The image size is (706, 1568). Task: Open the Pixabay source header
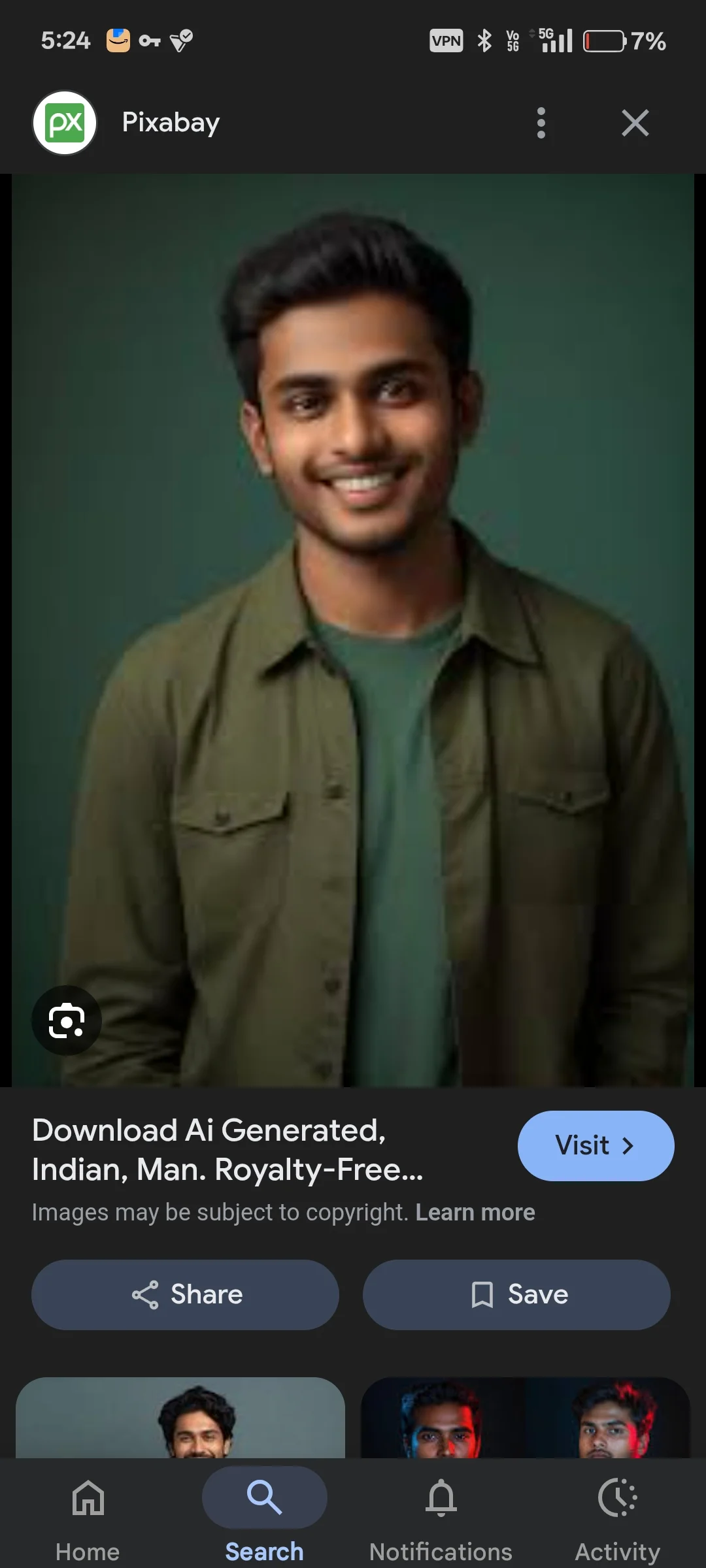pos(170,123)
